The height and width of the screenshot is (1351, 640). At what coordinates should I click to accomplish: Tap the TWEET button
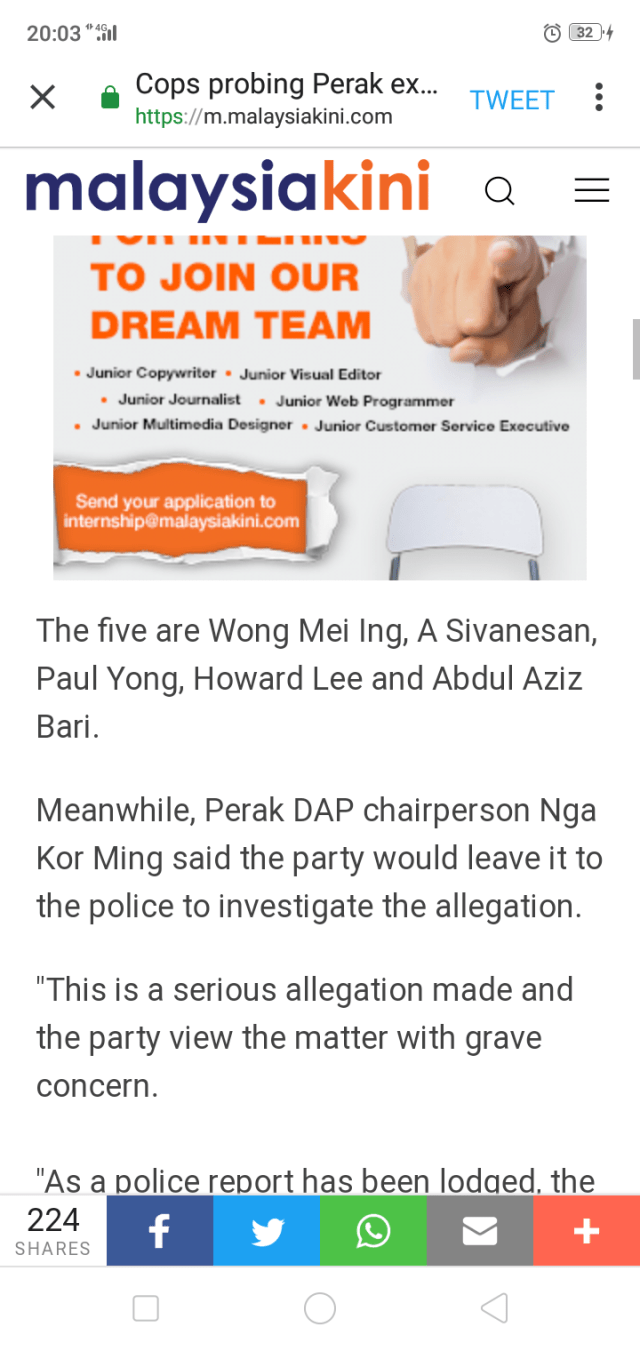[512, 100]
